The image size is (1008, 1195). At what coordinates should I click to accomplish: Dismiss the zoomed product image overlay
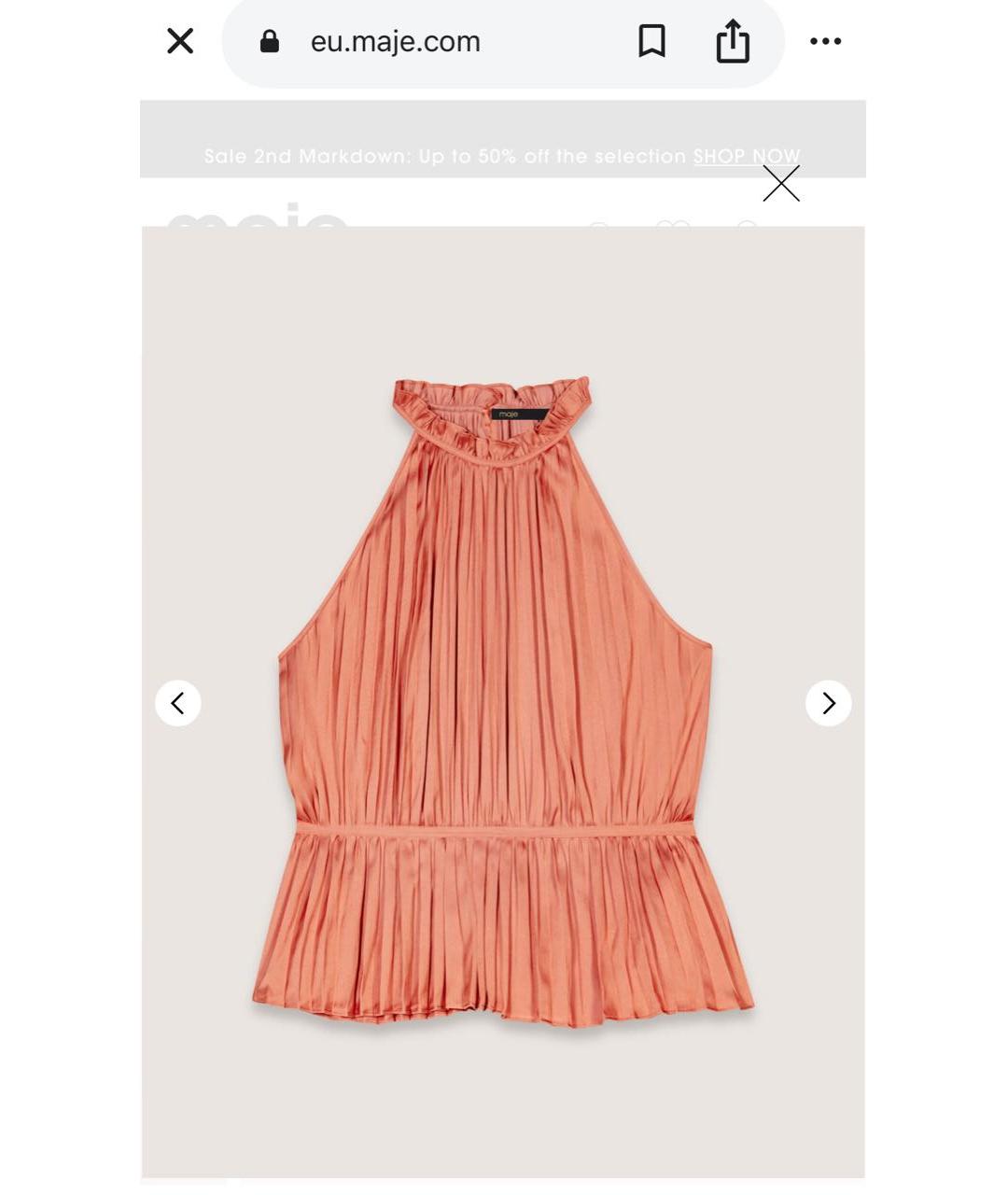coord(781,184)
